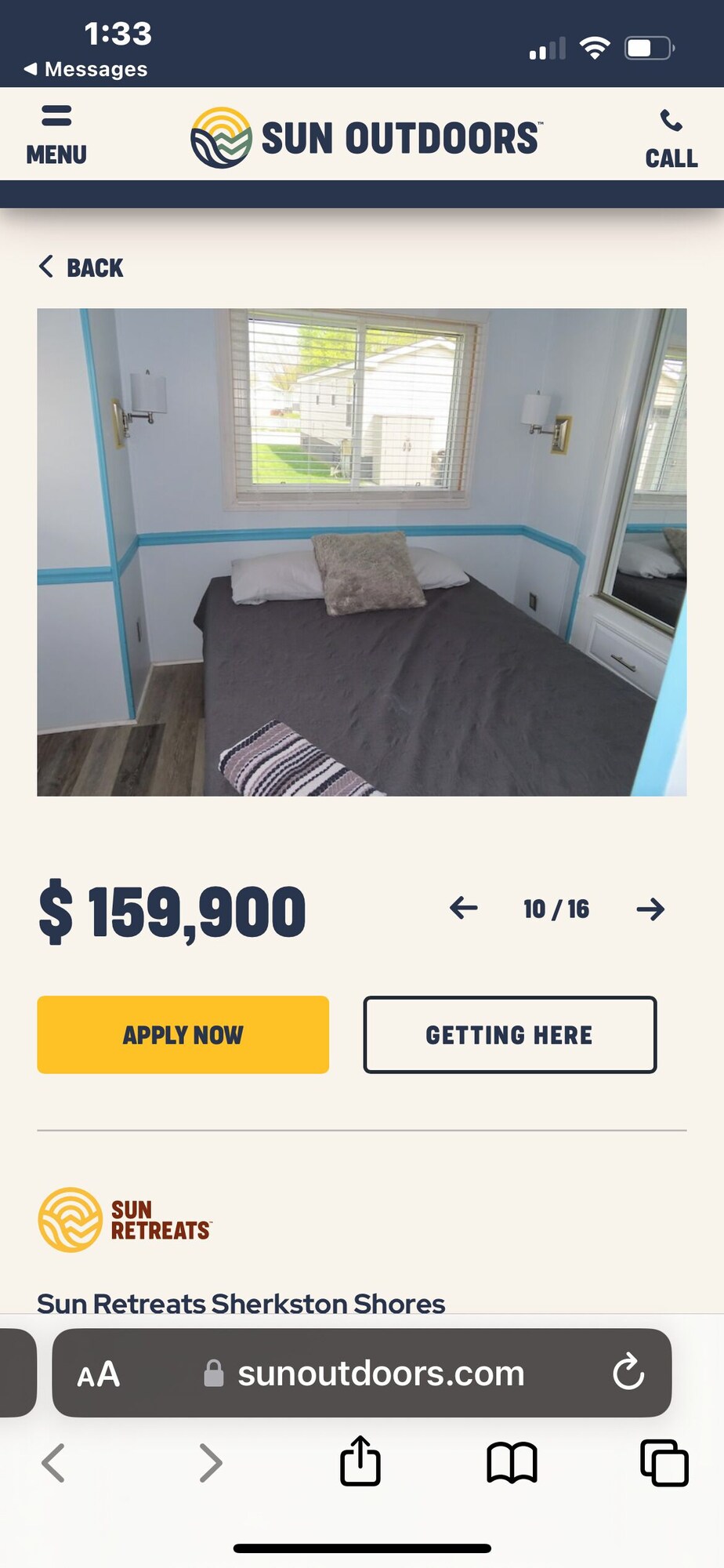724x1568 pixels.
Task: Reload the sunoutdoors.com page
Action: 628,1373
